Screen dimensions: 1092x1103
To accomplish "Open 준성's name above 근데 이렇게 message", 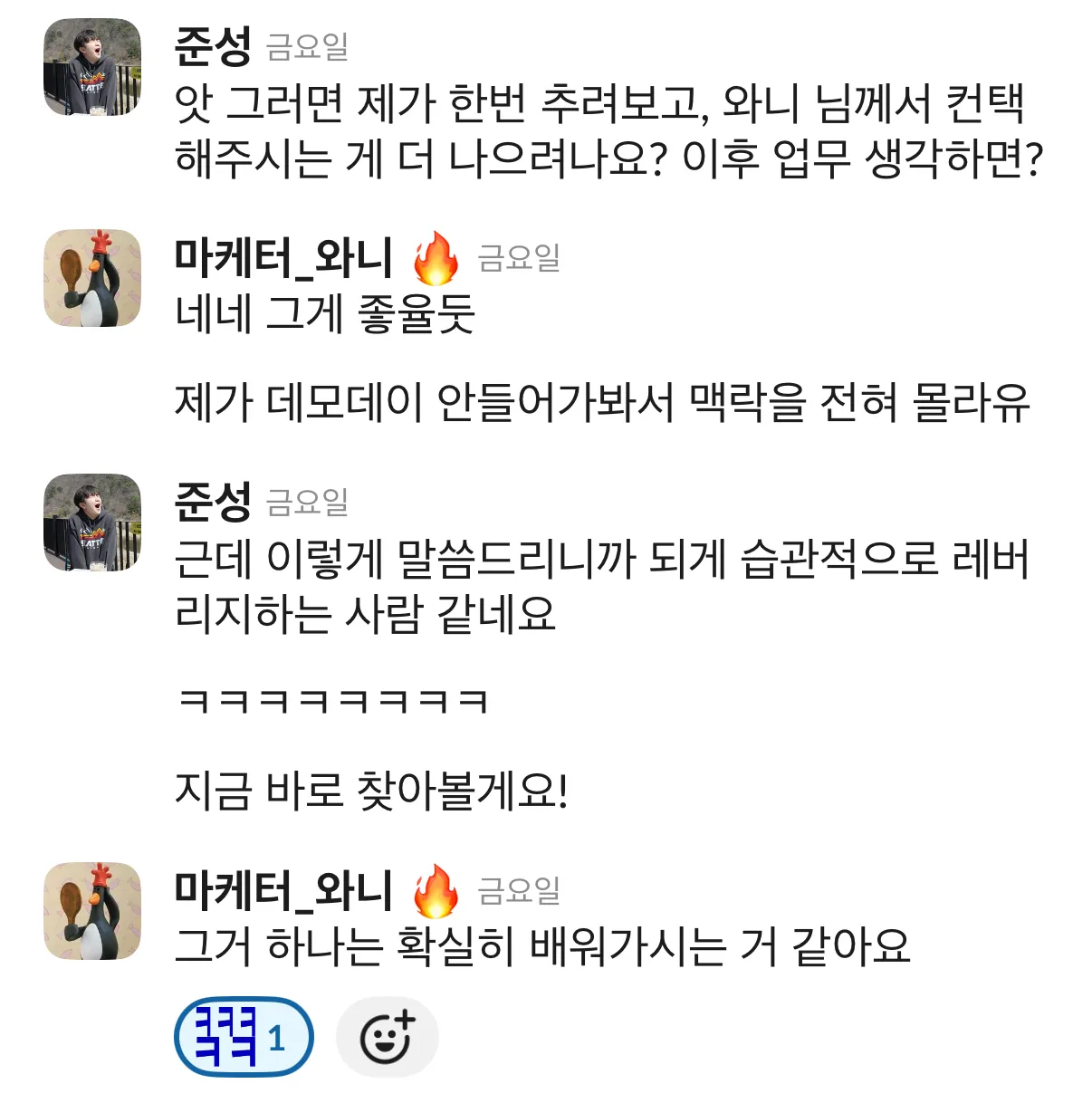I will pyautogui.click(x=213, y=501).
